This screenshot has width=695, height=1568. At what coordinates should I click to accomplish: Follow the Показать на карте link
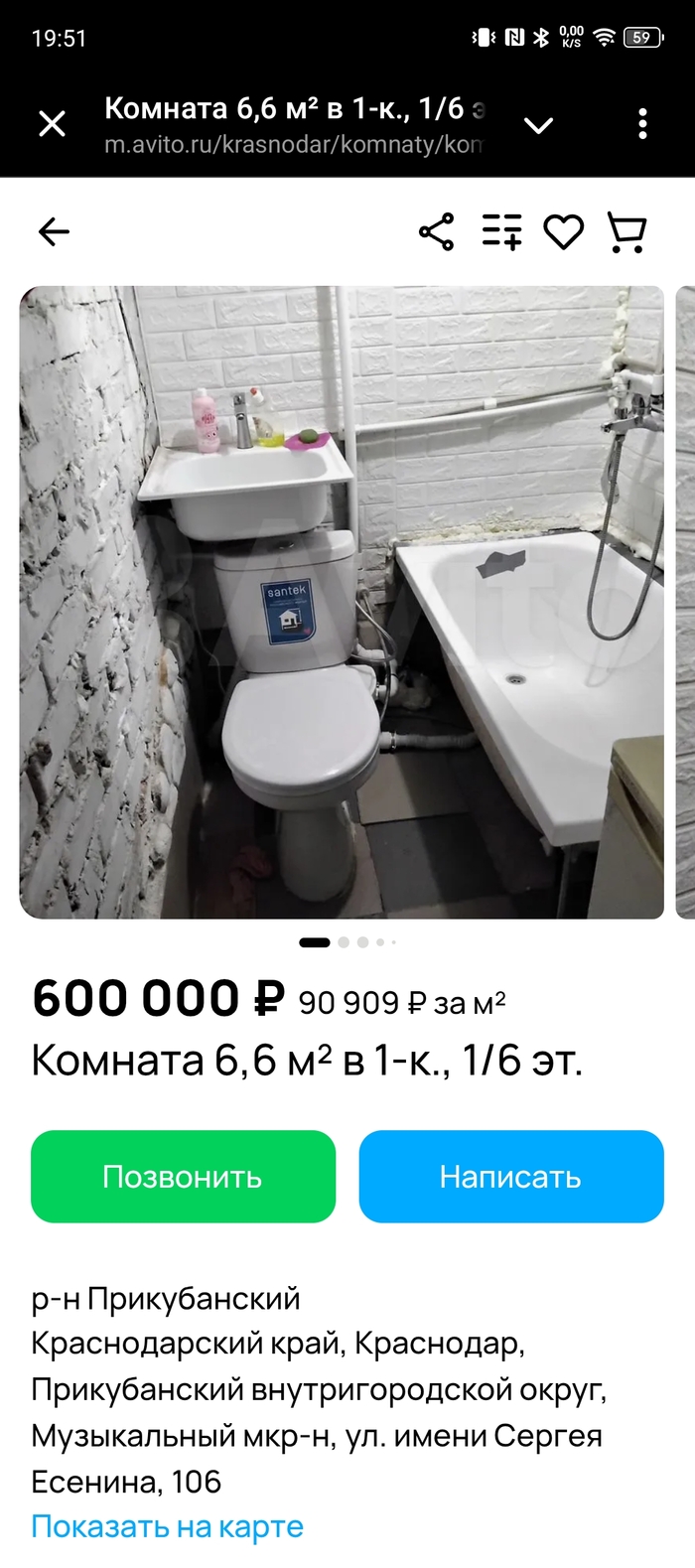(167, 1527)
